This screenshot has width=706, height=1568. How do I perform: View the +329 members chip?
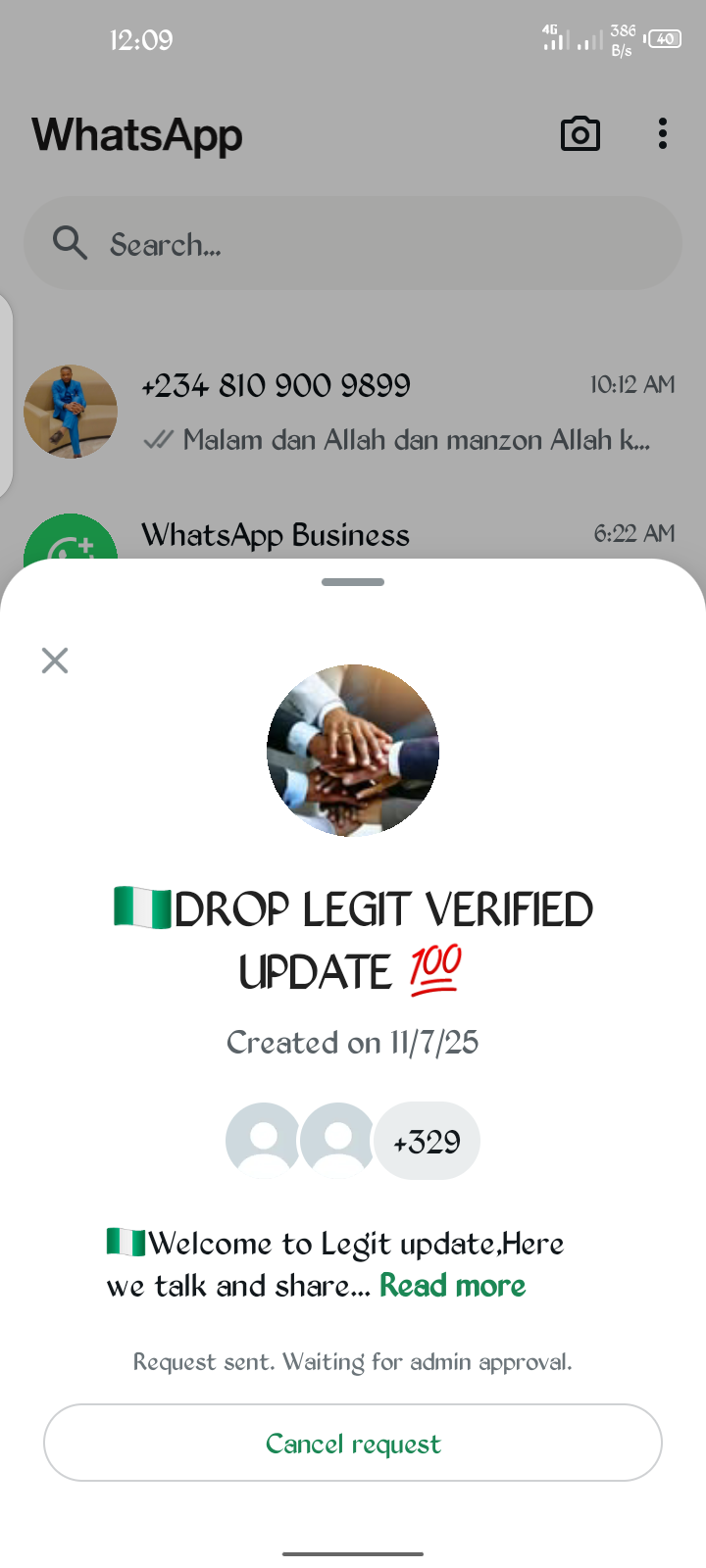click(427, 1142)
